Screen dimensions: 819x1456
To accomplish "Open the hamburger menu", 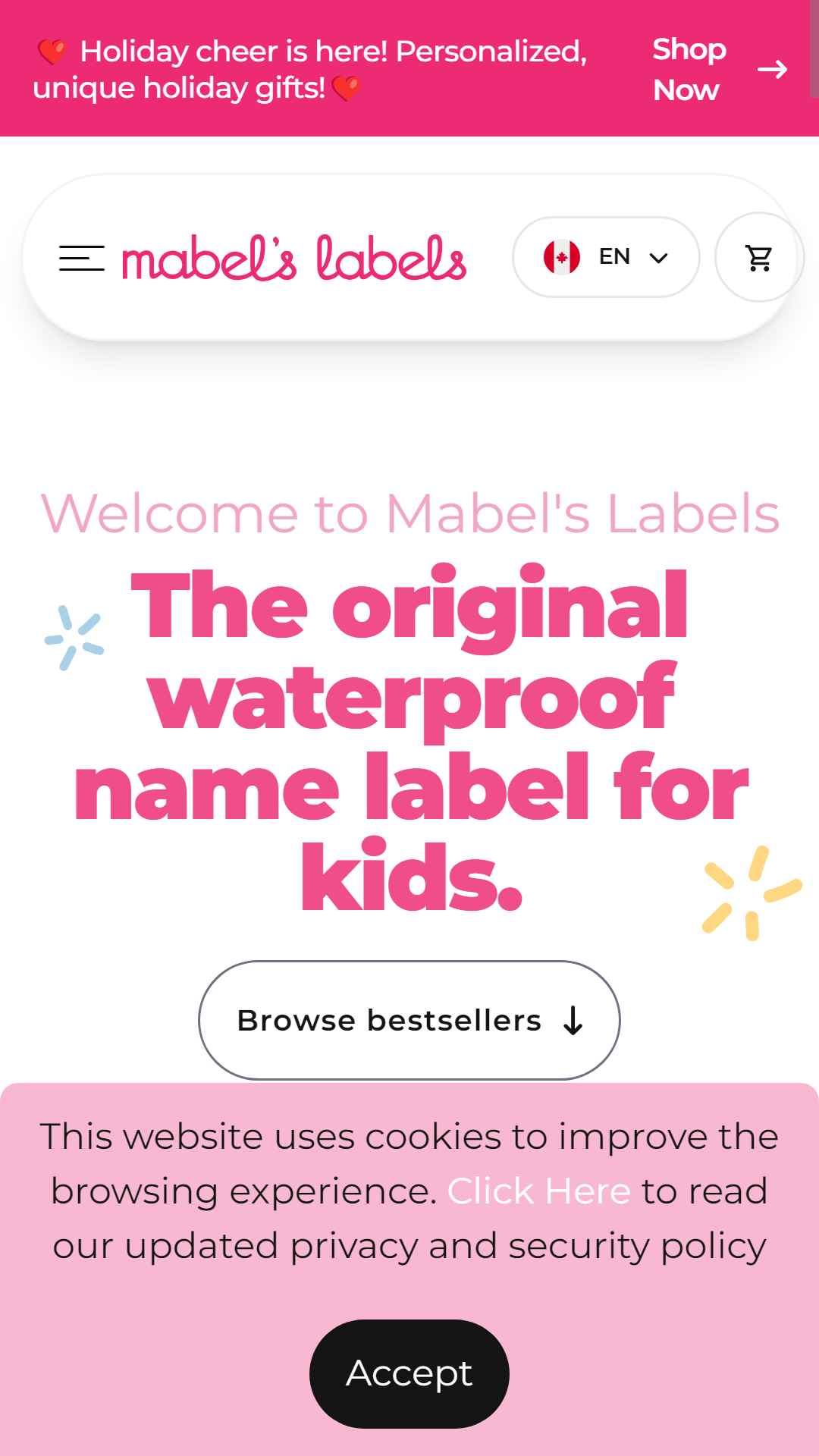I will pyautogui.click(x=81, y=258).
